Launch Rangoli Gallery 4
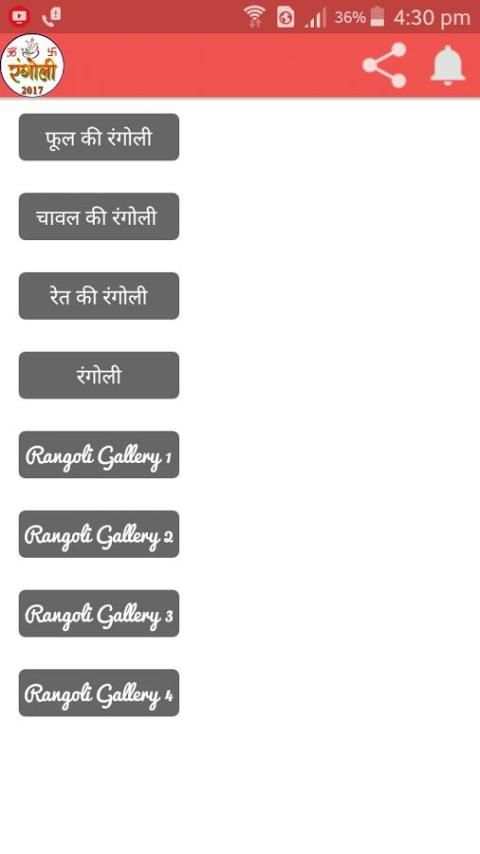Viewport: 480px width, 854px height. click(99, 693)
